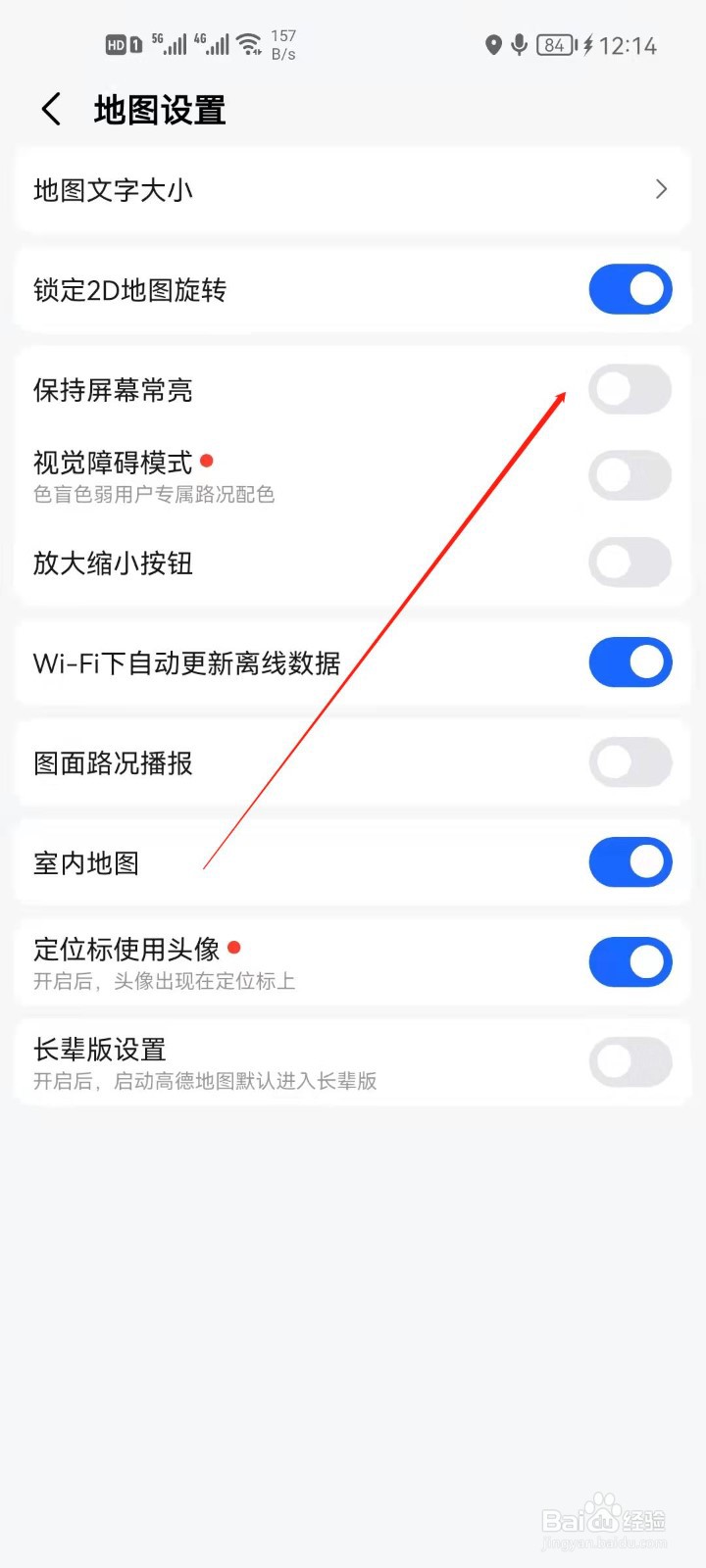Enable the 保持屏幕常亮 switch

pos(630,389)
